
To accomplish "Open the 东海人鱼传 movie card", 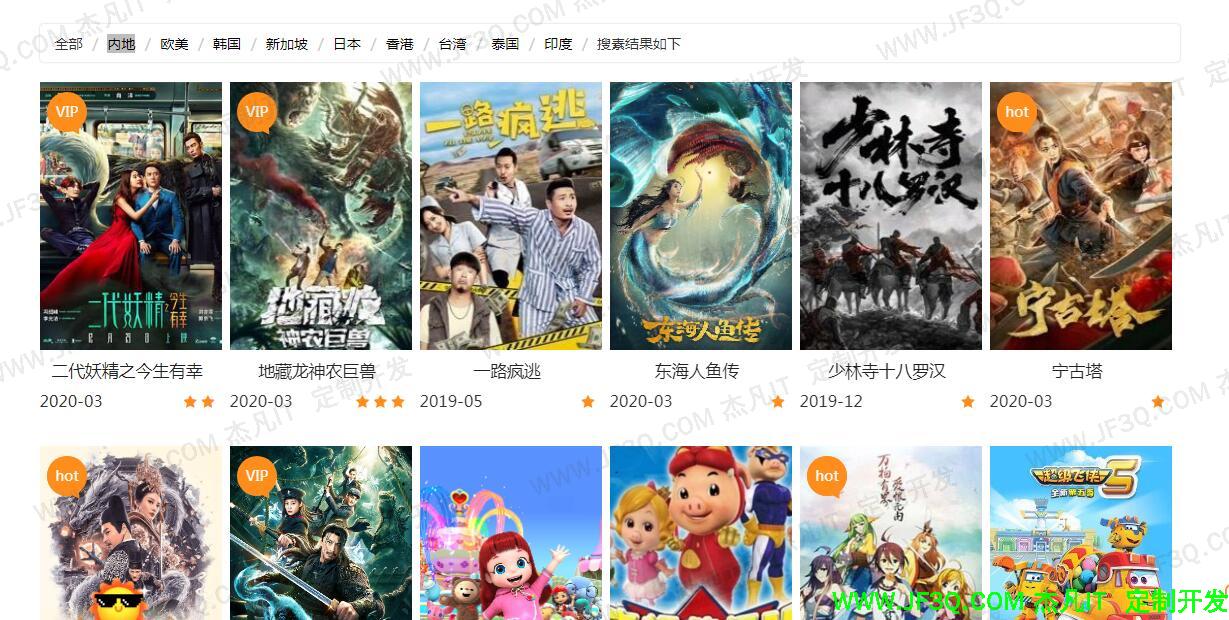I will click(x=700, y=216).
